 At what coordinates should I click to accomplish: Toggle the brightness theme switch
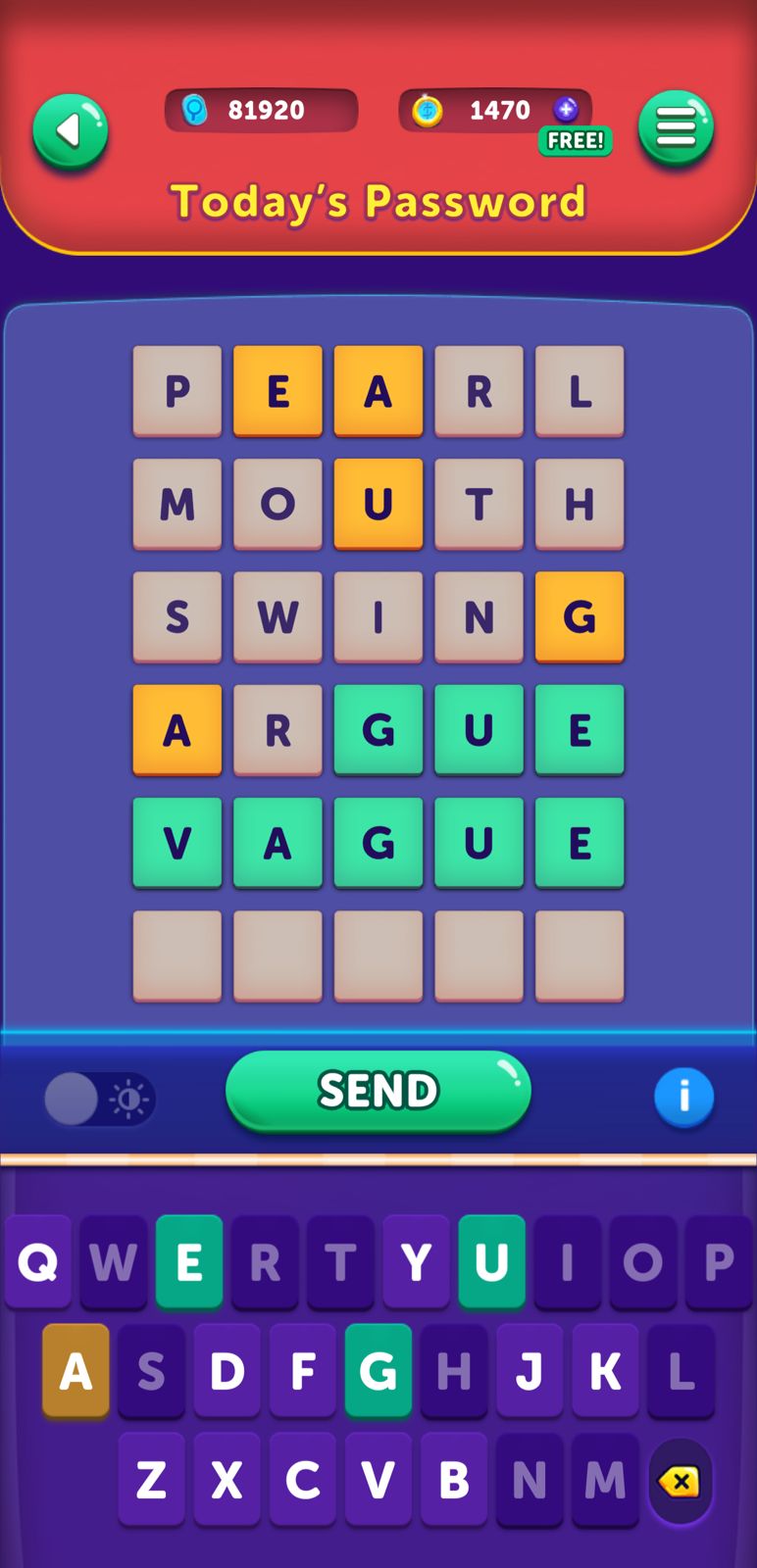pyautogui.click(x=99, y=1099)
